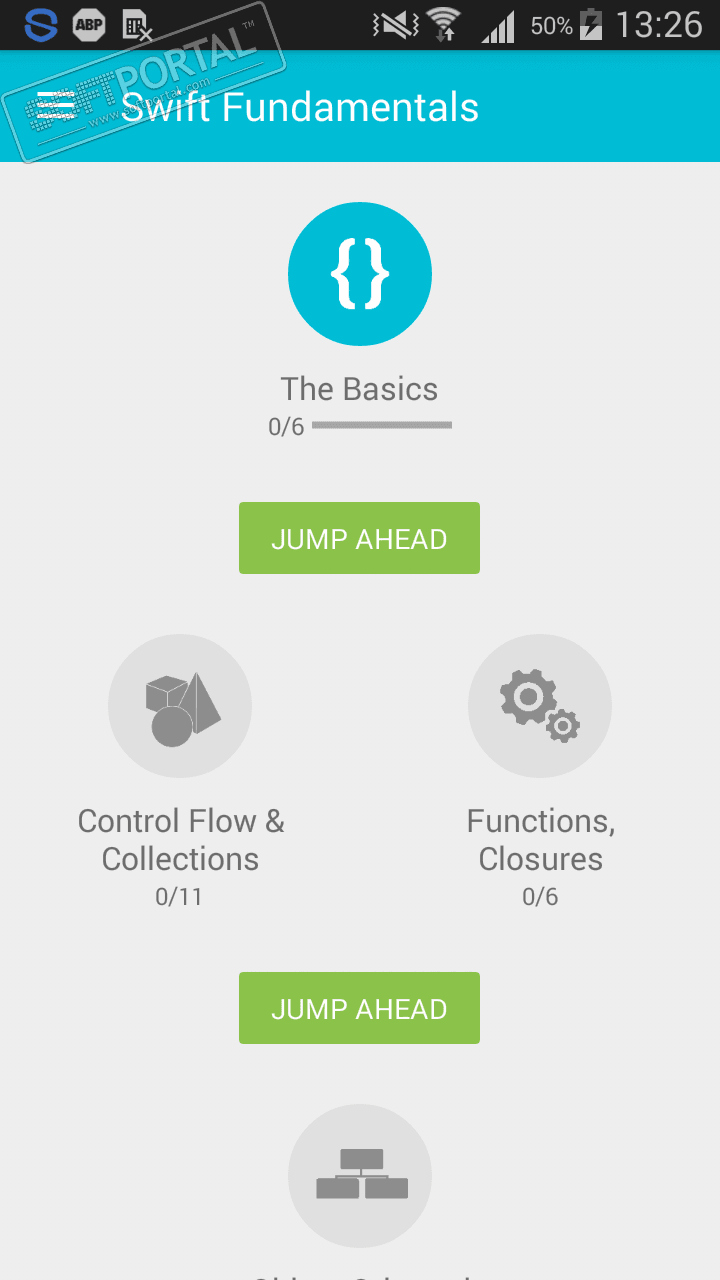Open the hamburger drawer menu
This screenshot has height=1280, width=720.
click(x=56, y=106)
